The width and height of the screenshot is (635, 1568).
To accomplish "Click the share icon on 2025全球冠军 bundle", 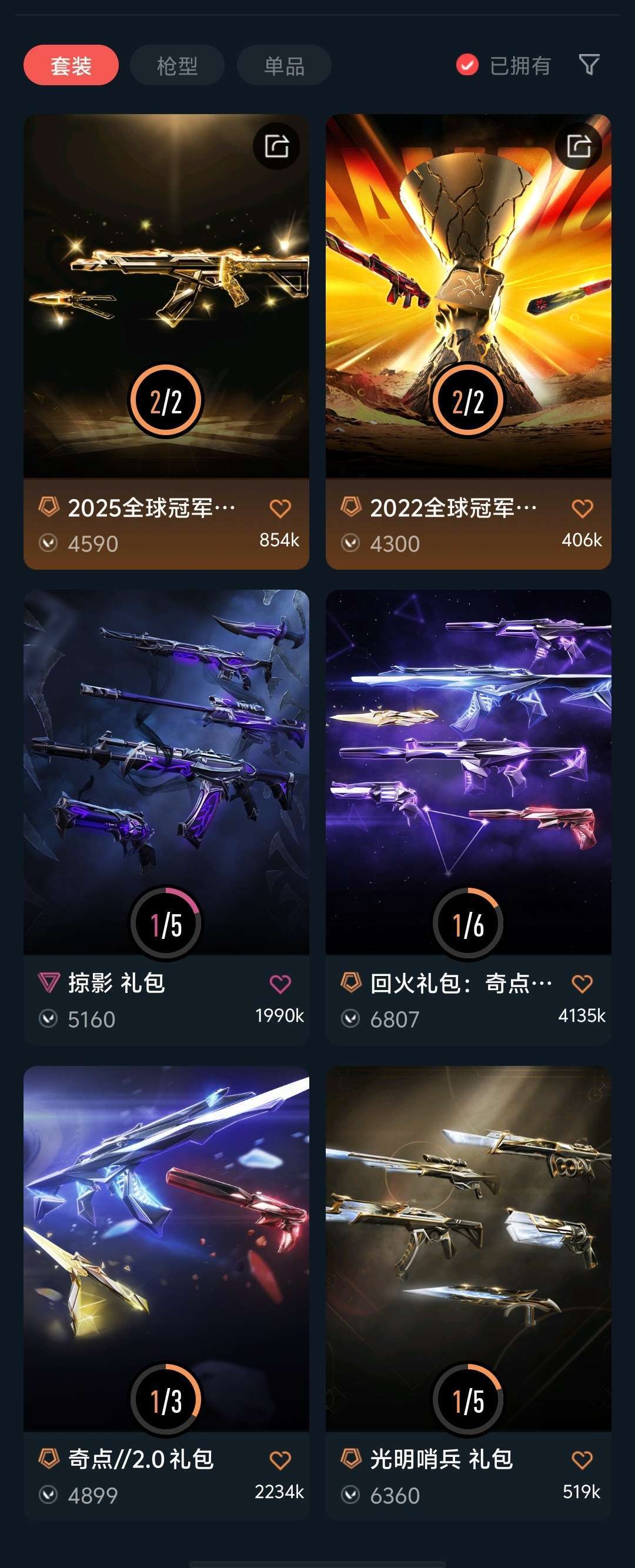I will pyautogui.click(x=278, y=145).
